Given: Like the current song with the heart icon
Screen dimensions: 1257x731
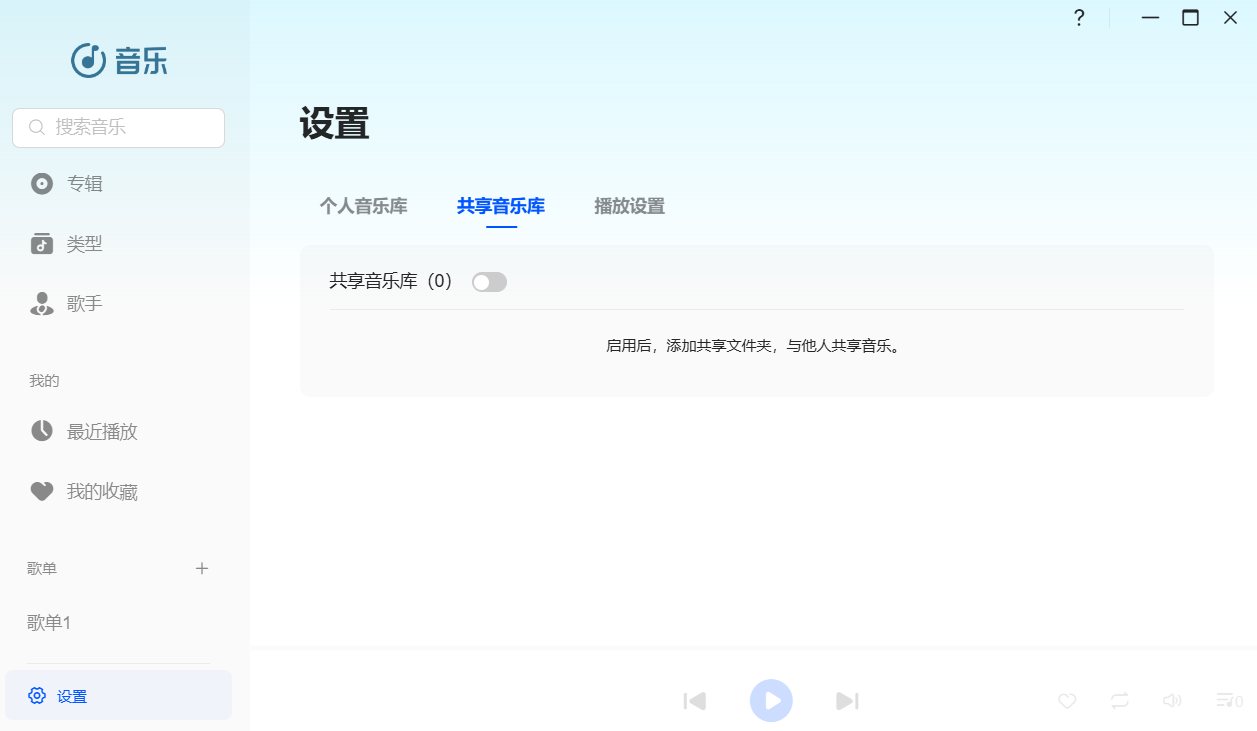Looking at the screenshot, I should pos(1067,701).
